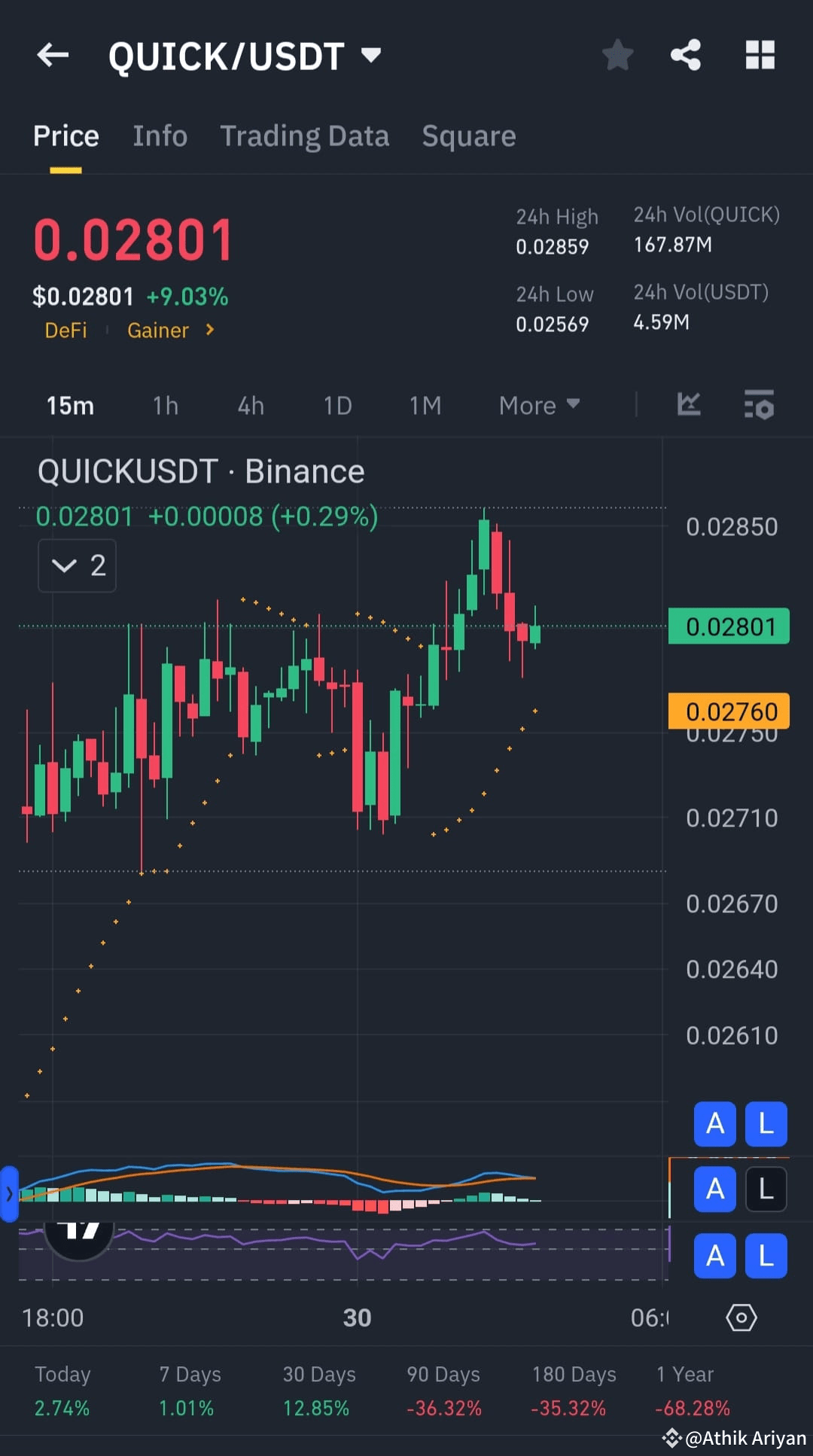The width and height of the screenshot is (813, 1456).
Task: Share the chart using the share icon
Action: tap(684, 55)
